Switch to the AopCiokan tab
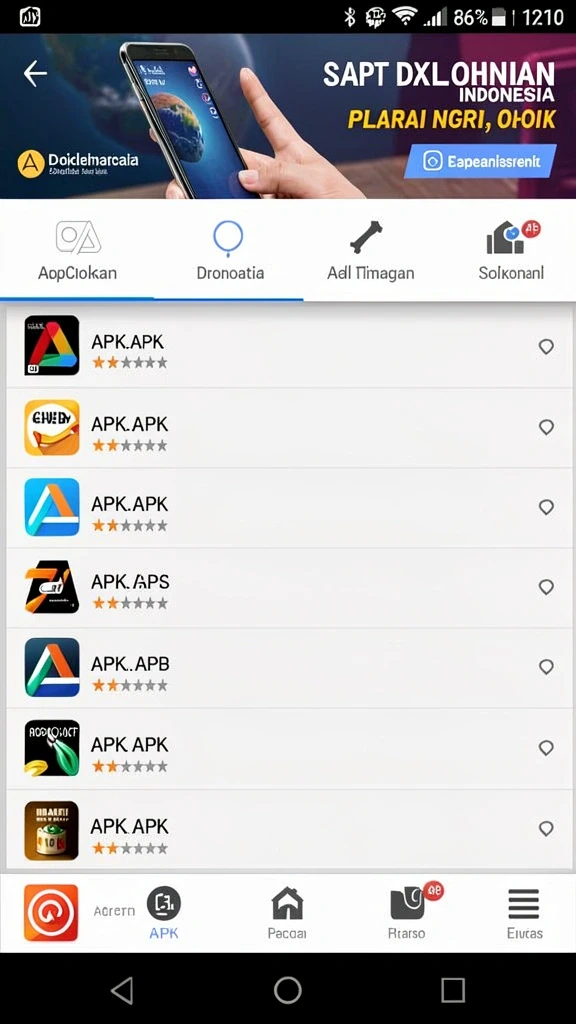 77,251
